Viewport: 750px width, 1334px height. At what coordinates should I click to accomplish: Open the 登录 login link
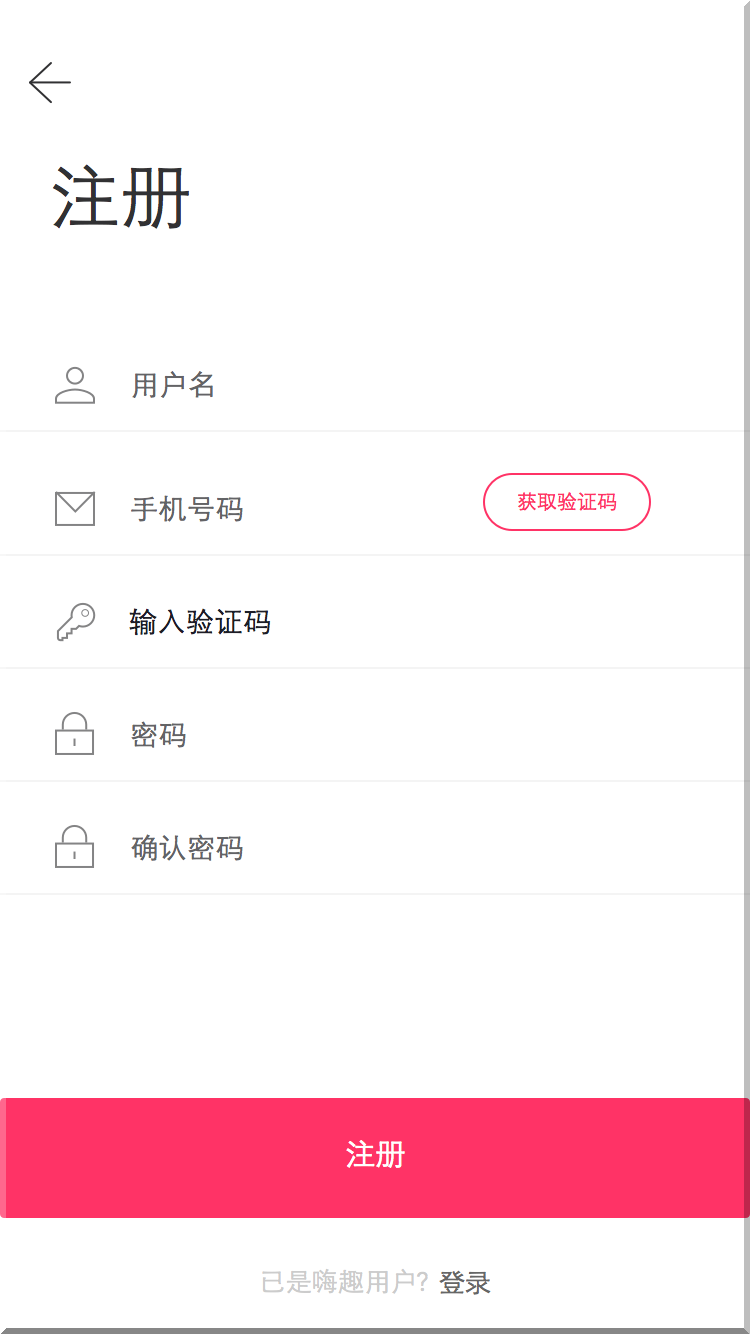click(465, 1282)
